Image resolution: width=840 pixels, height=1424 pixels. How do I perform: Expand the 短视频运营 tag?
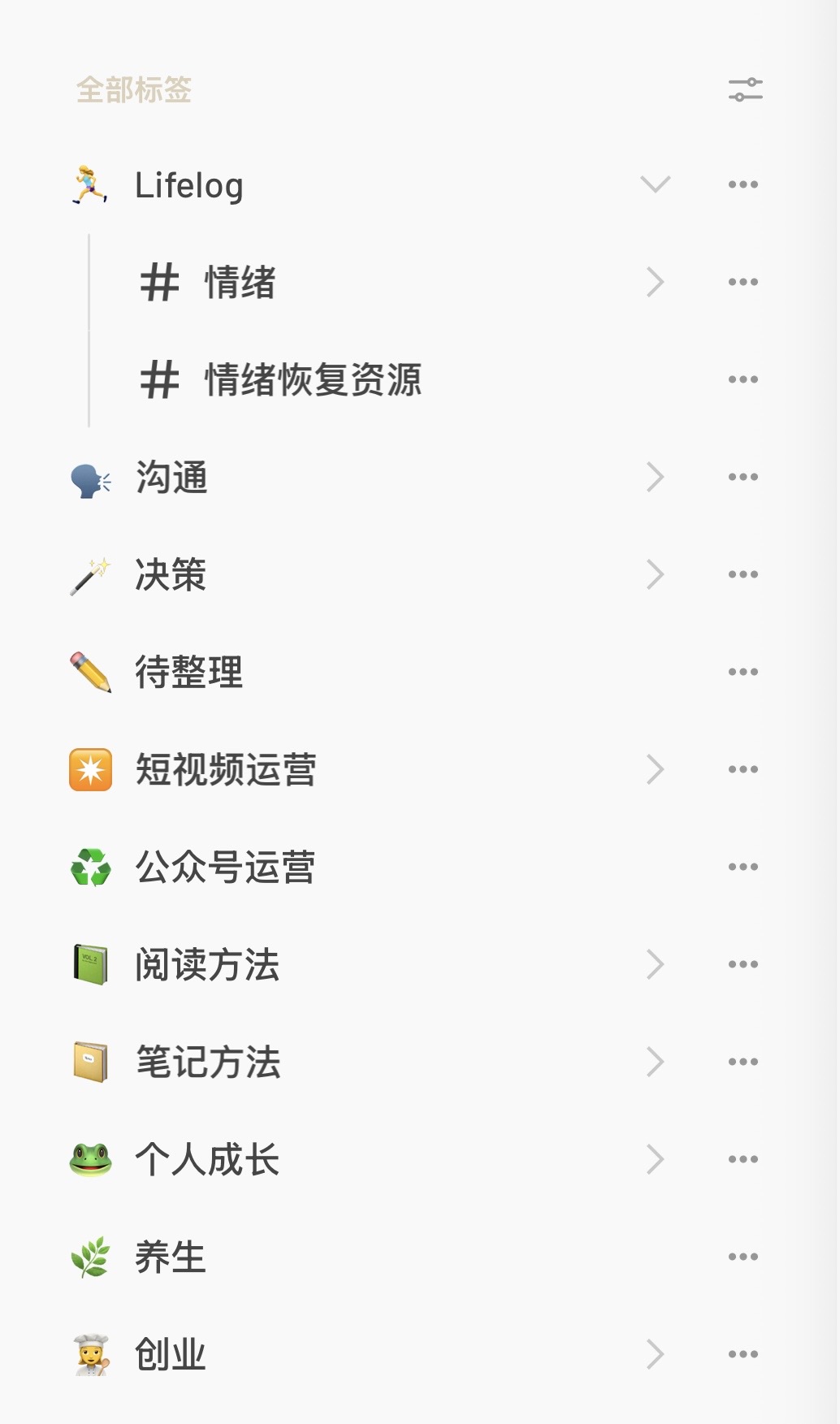pos(655,769)
